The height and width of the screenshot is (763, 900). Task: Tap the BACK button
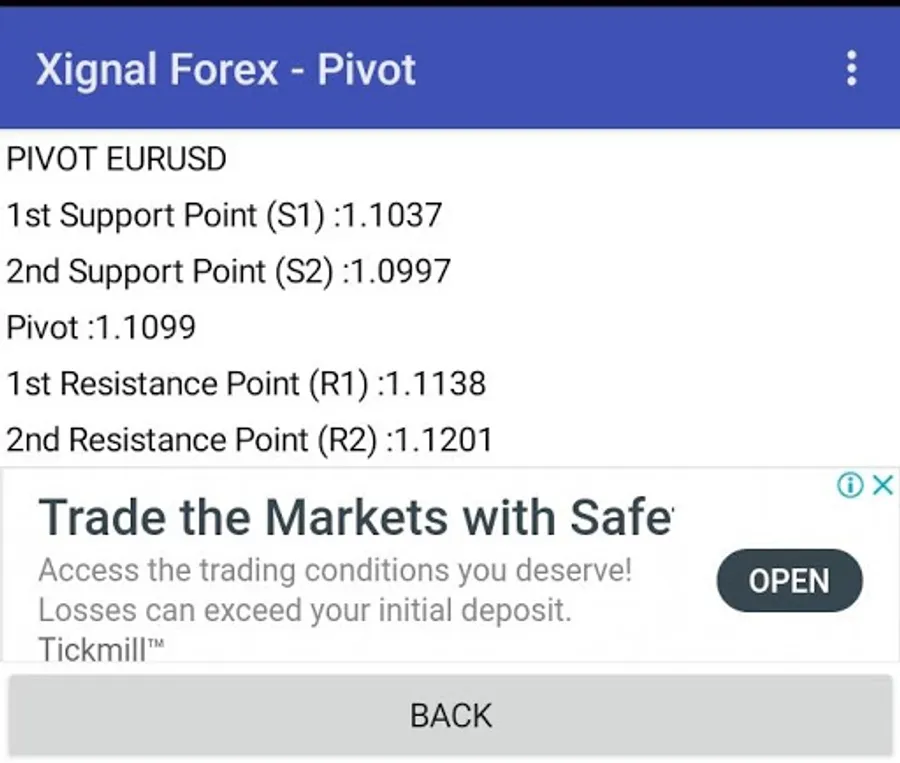450,715
